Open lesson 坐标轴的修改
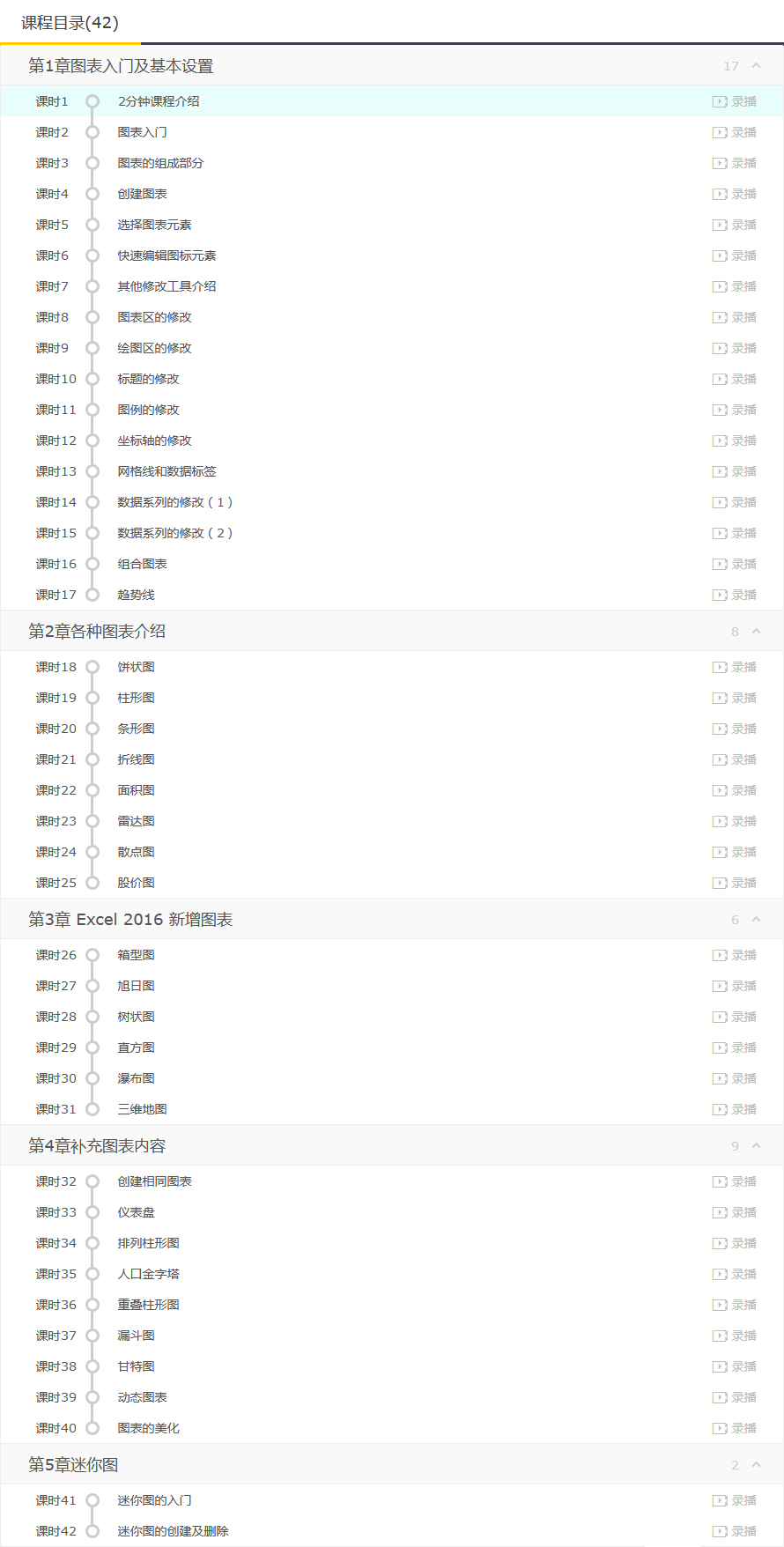 [154, 440]
